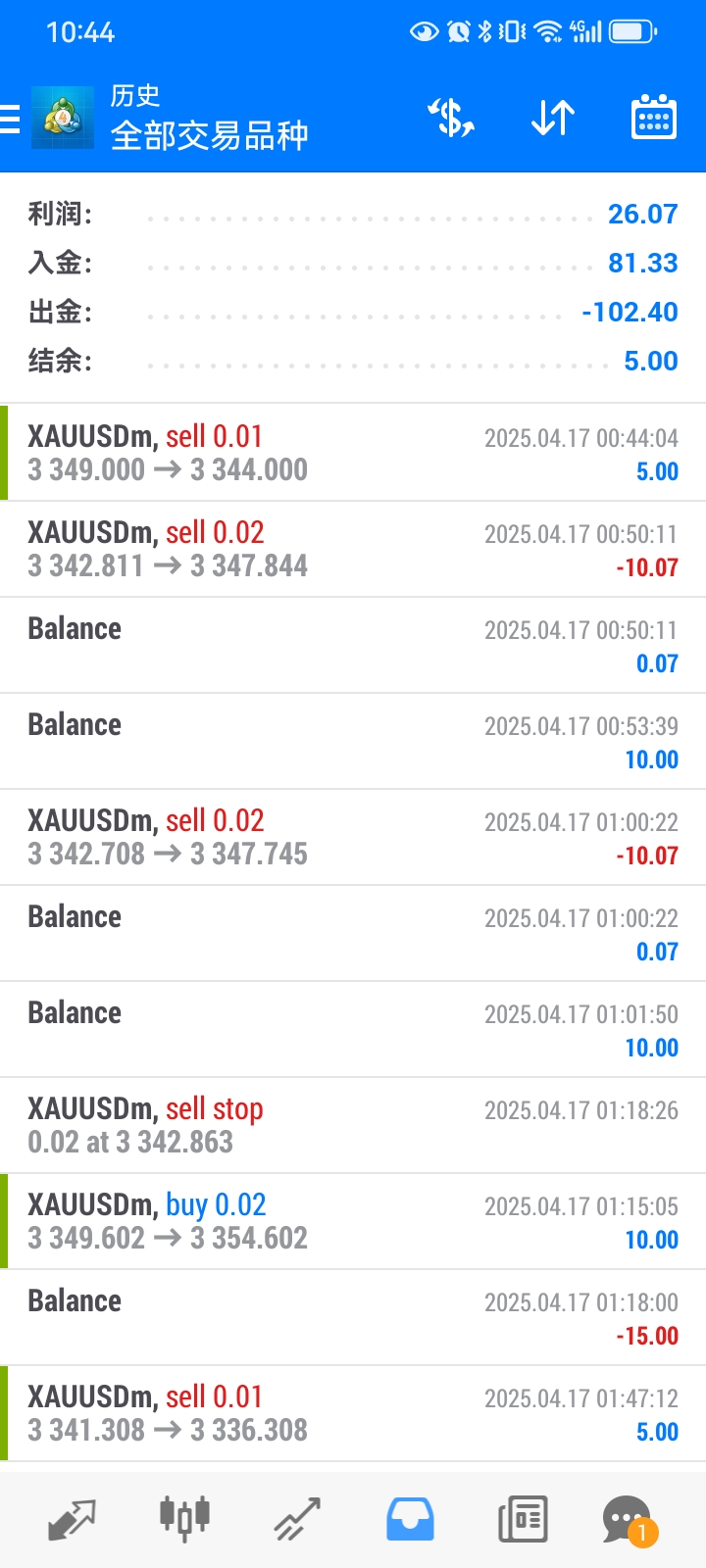Expand the Balance entry at 00:53:39

click(353, 741)
